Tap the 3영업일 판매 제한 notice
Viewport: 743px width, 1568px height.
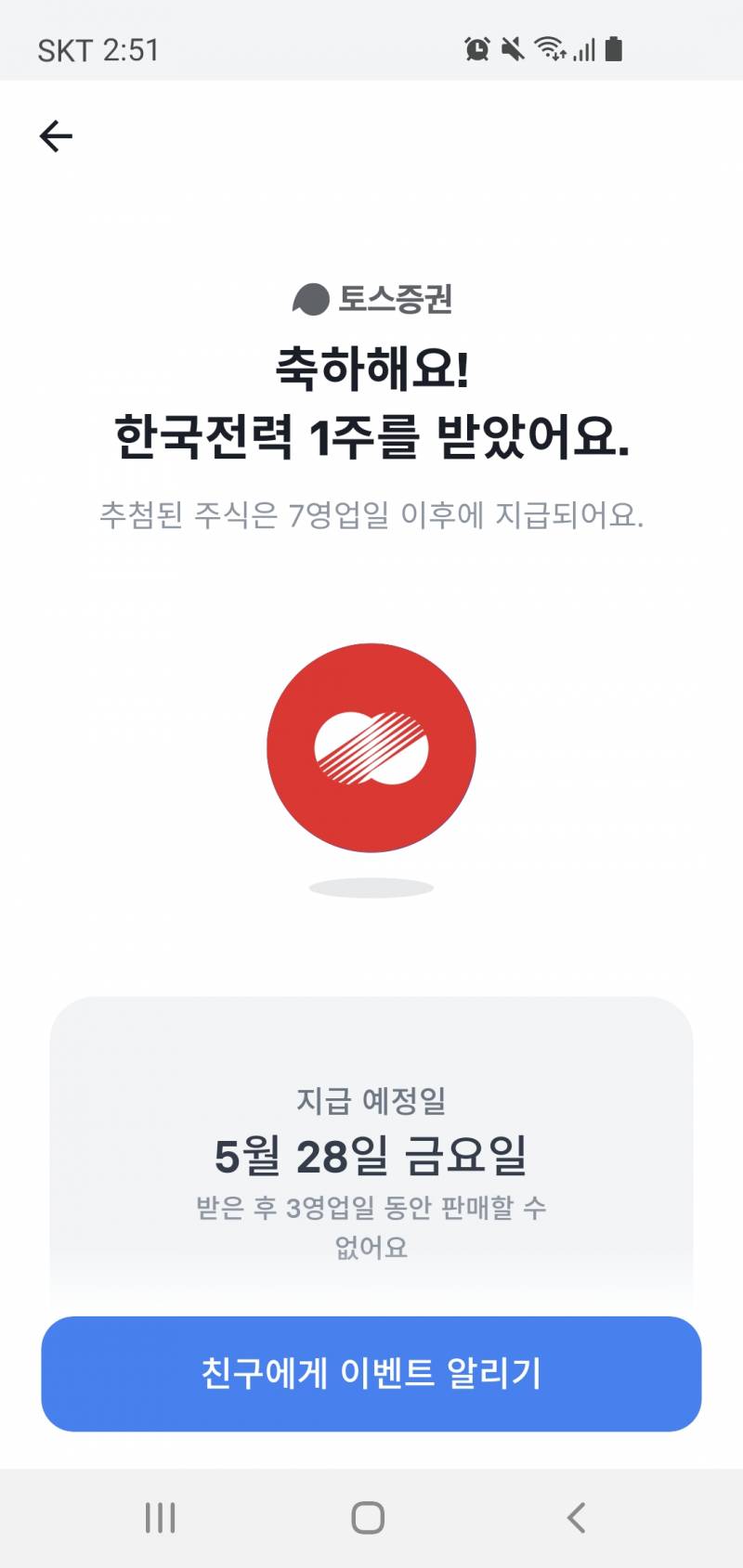[371, 1227]
